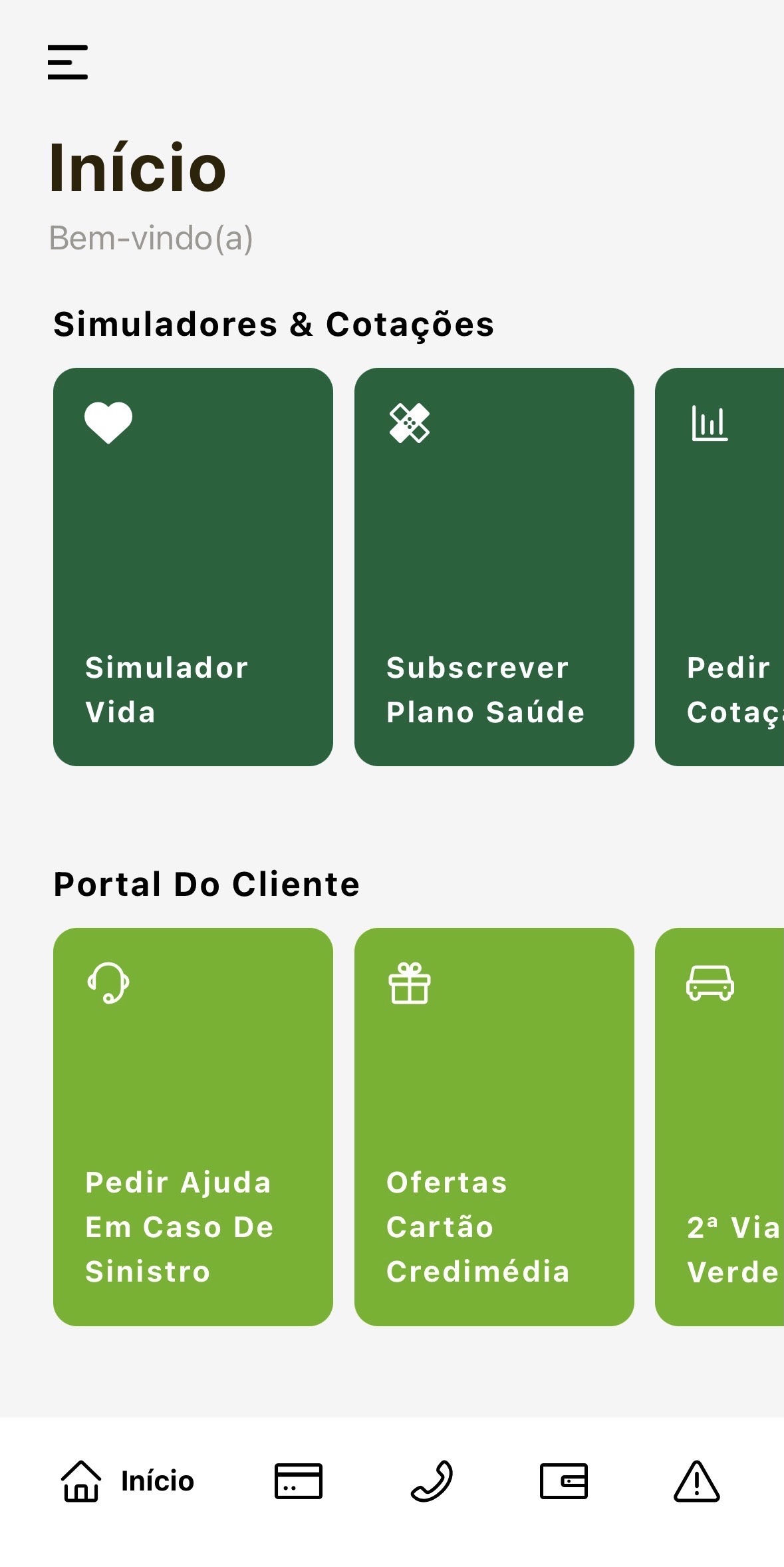Switch to the wallet tab
The image size is (784, 1567).
563,1482
